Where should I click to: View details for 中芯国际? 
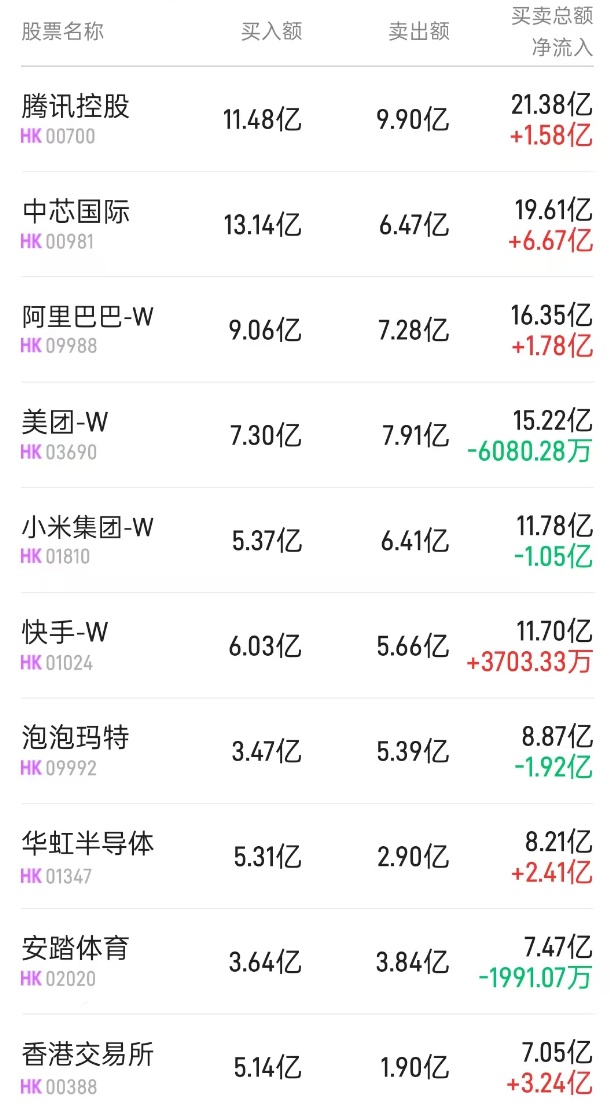[76, 211]
